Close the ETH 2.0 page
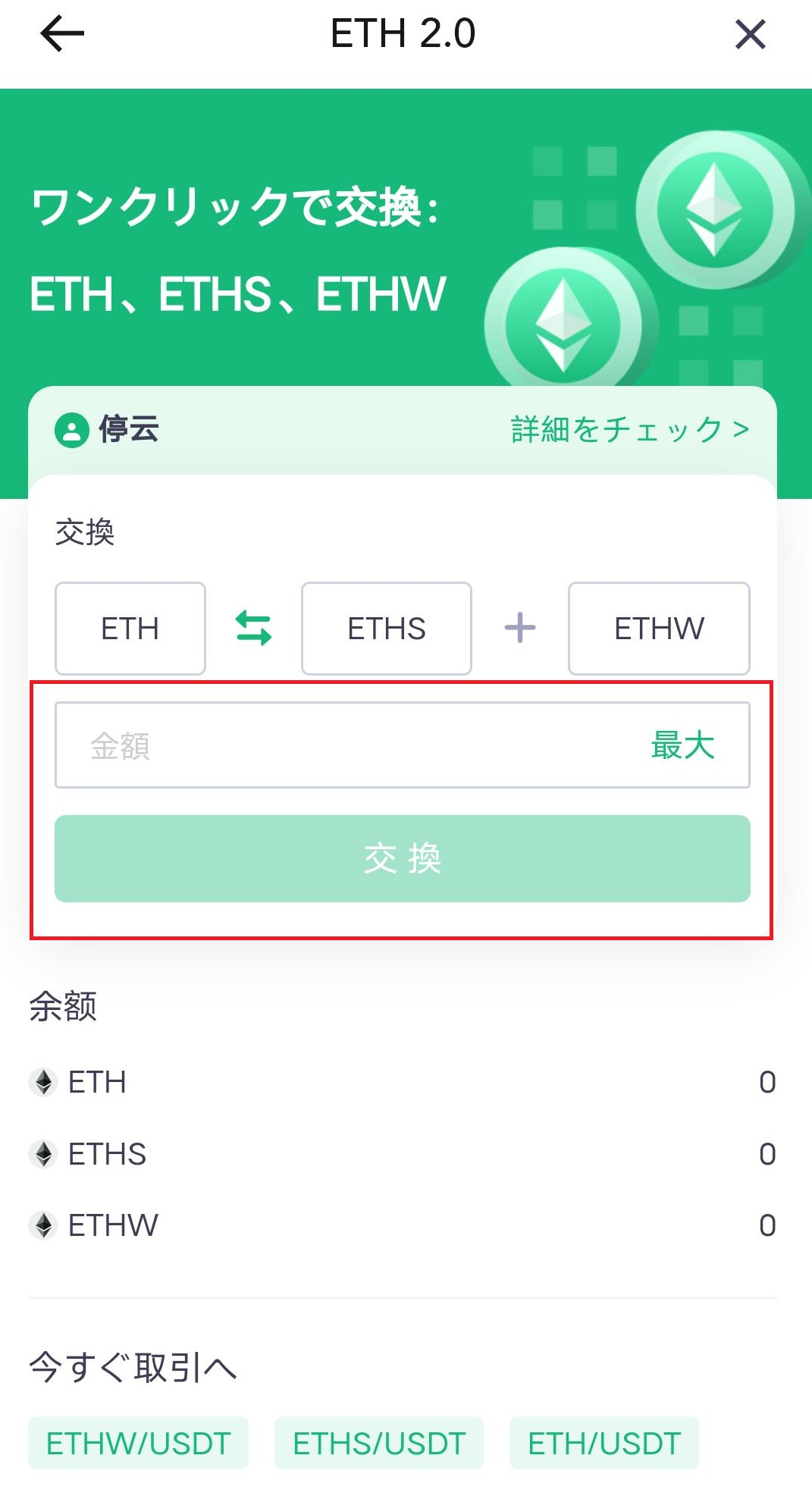812x1496 pixels. [x=750, y=35]
